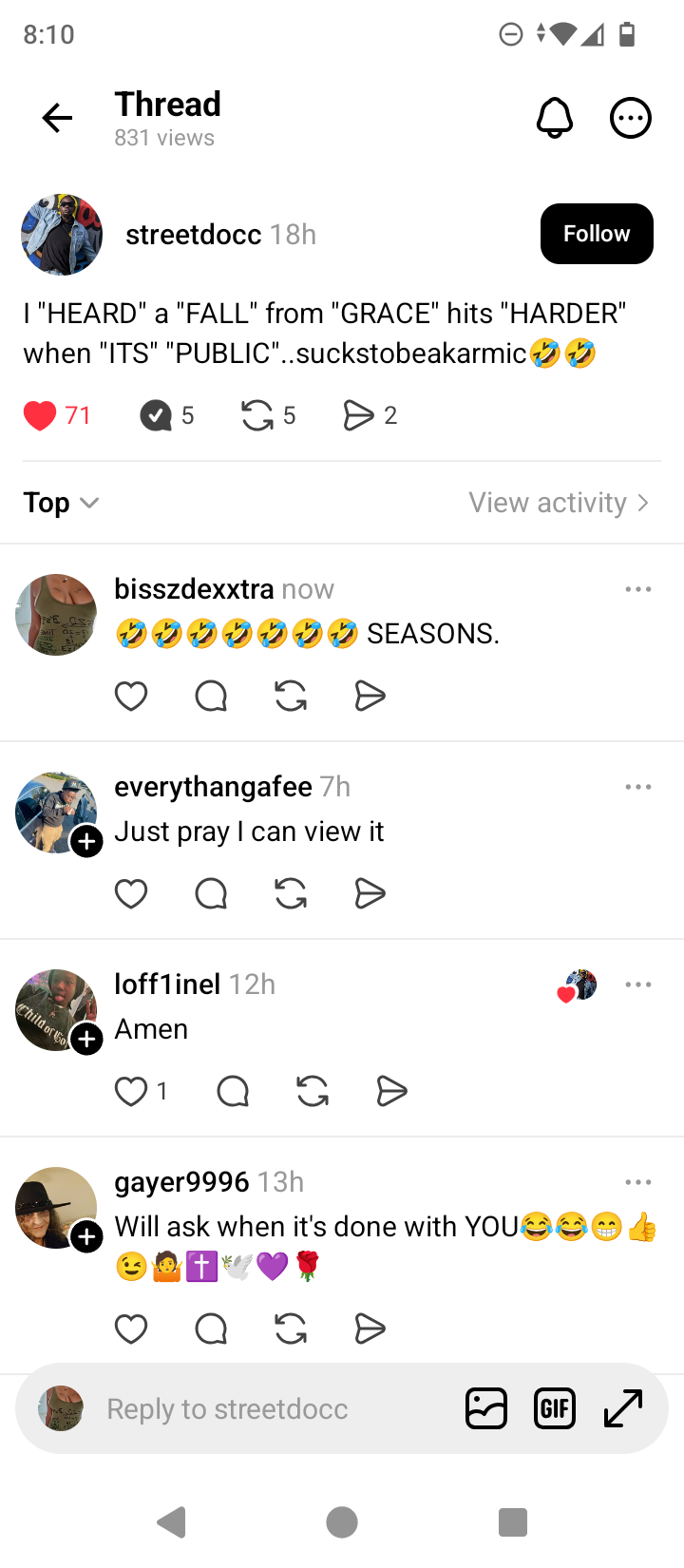This screenshot has height=1568, width=684.
Task: Open more options on bisszdexxtra's reply
Action: (638, 589)
